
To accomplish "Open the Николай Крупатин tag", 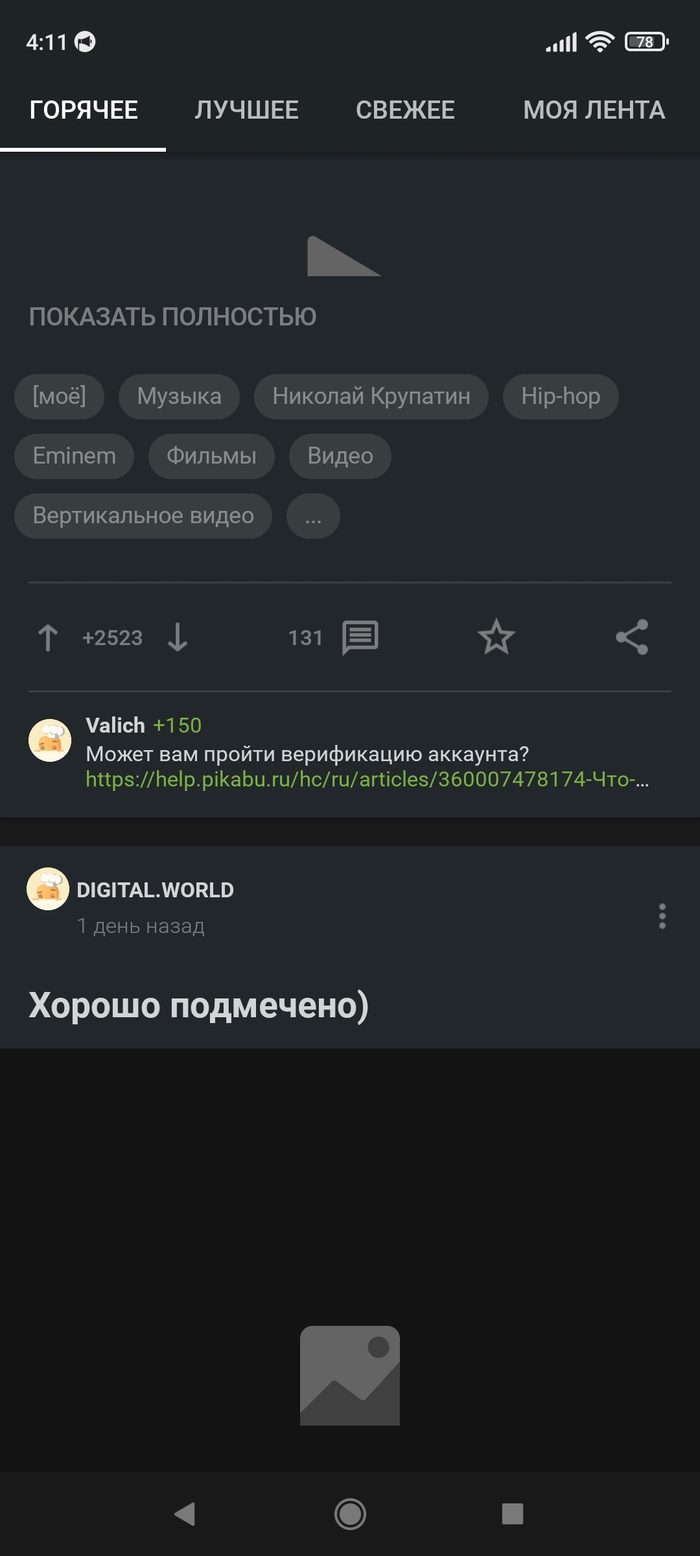I will [371, 396].
